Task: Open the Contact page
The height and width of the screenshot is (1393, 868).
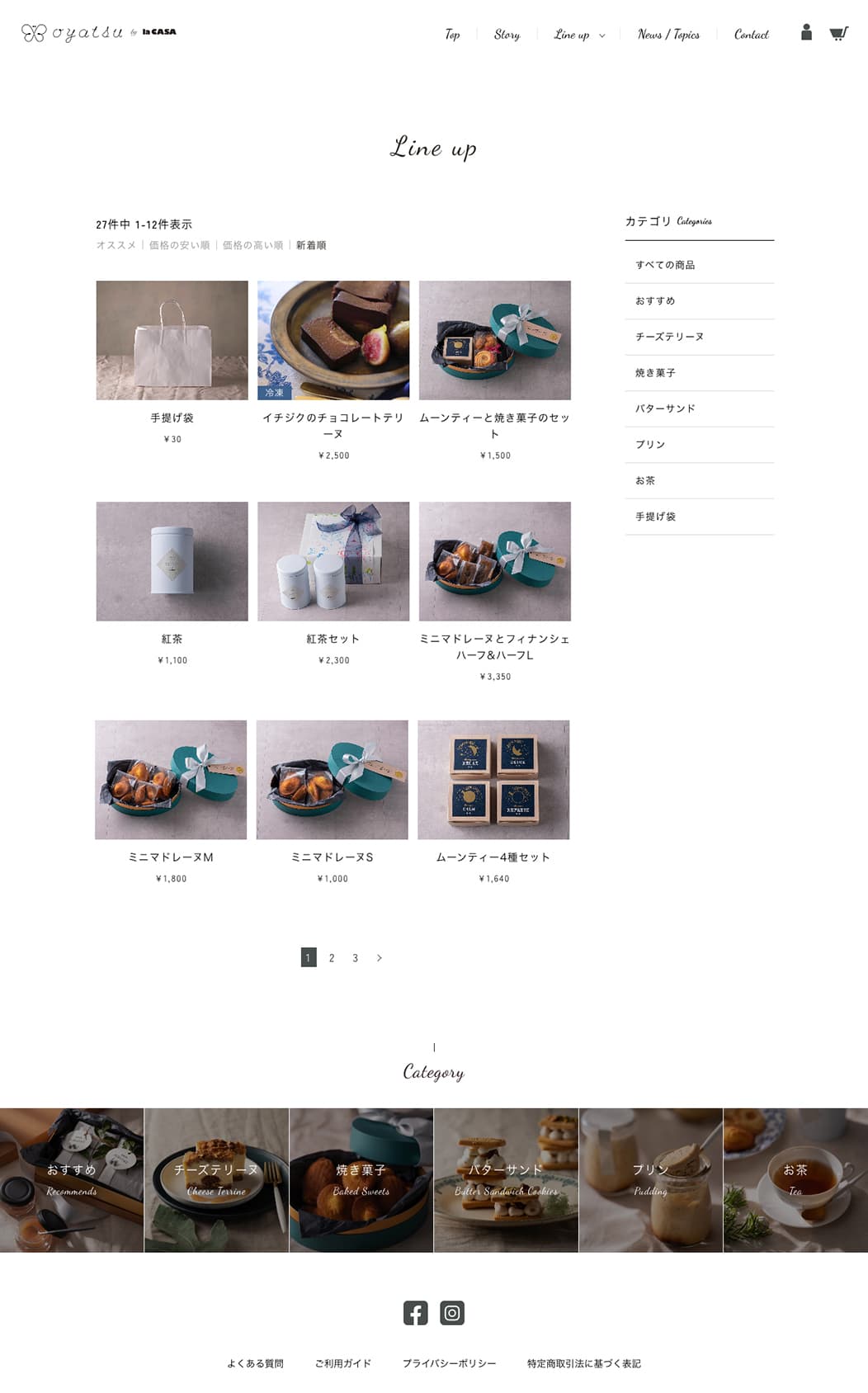Action: click(x=751, y=35)
